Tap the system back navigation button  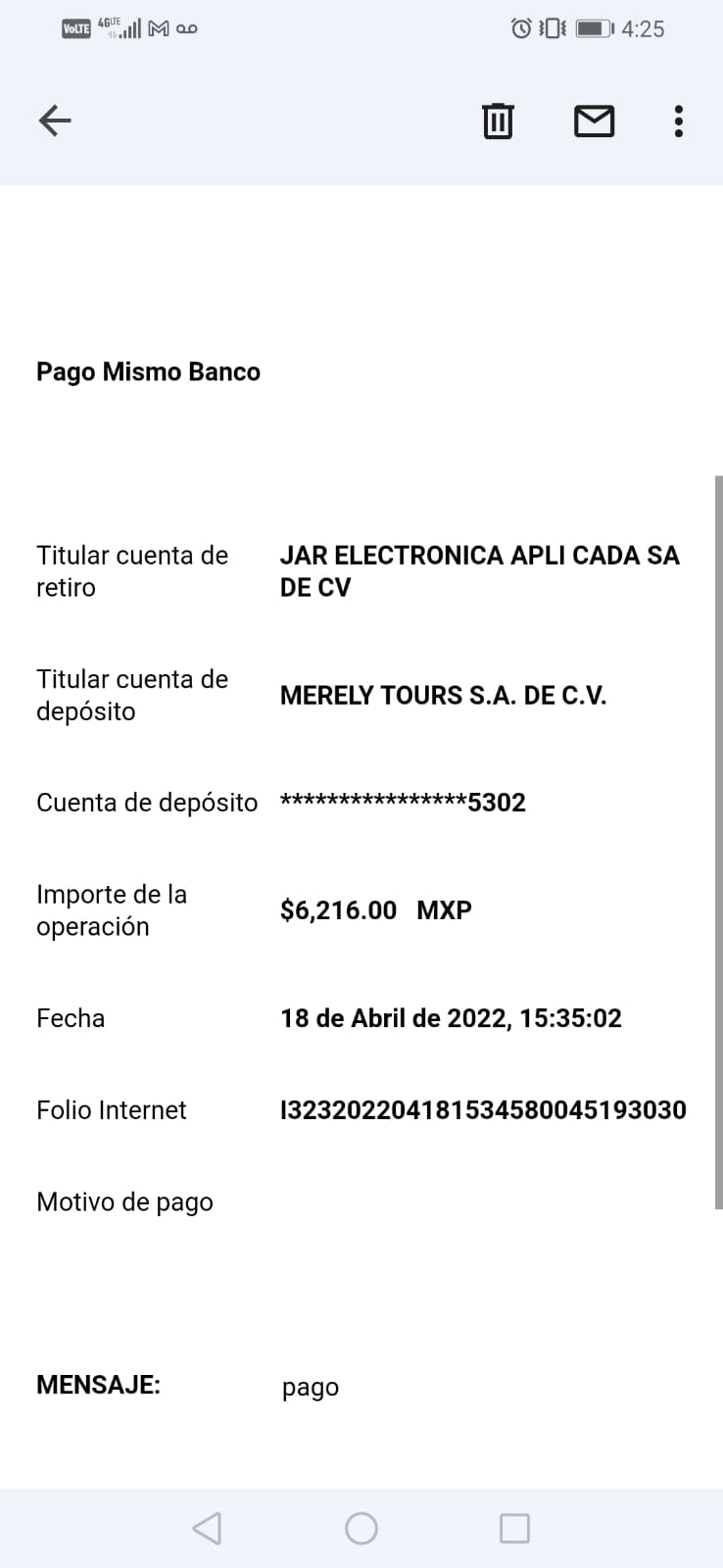click(207, 1528)
